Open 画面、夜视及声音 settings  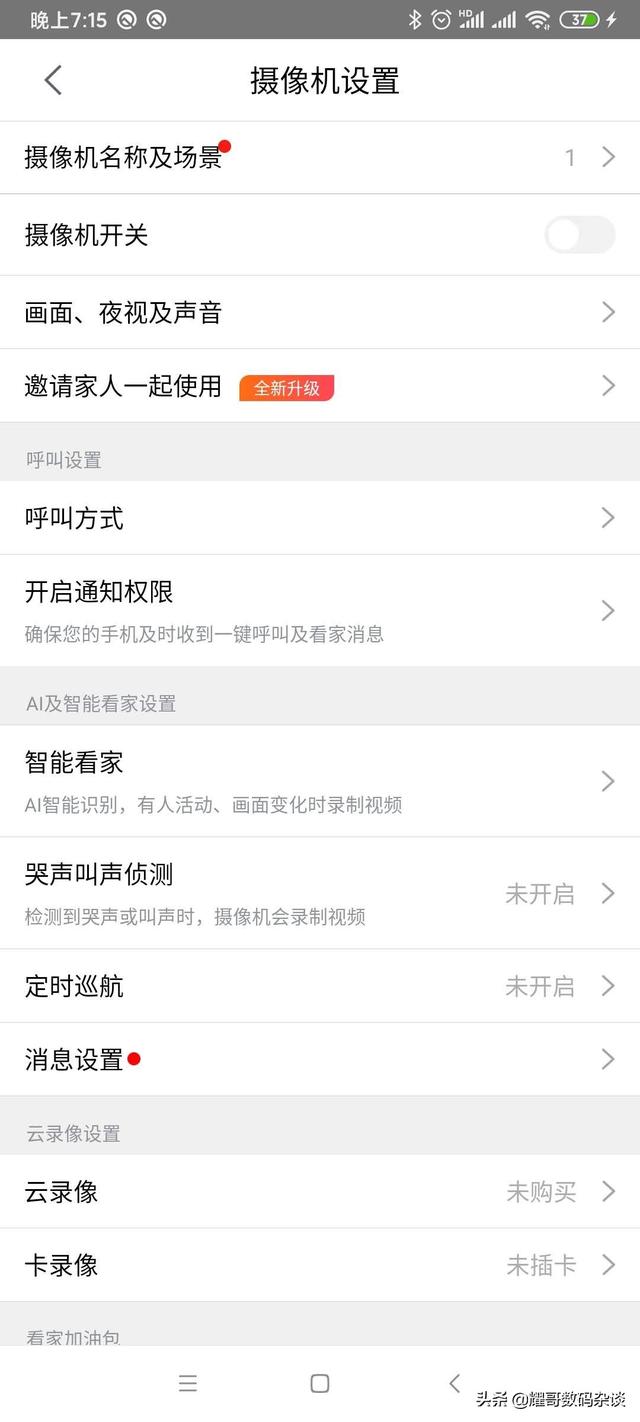[x=320, y=313]
